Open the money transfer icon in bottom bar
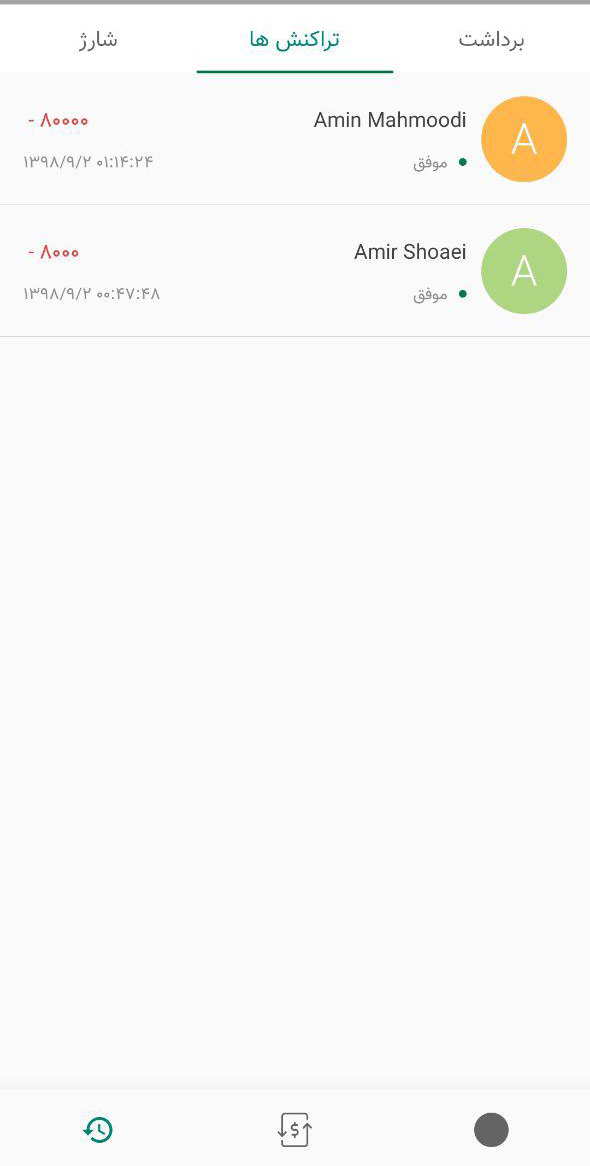Image resolution: width=590 pixels, height=1166 pixels. 295,1130
